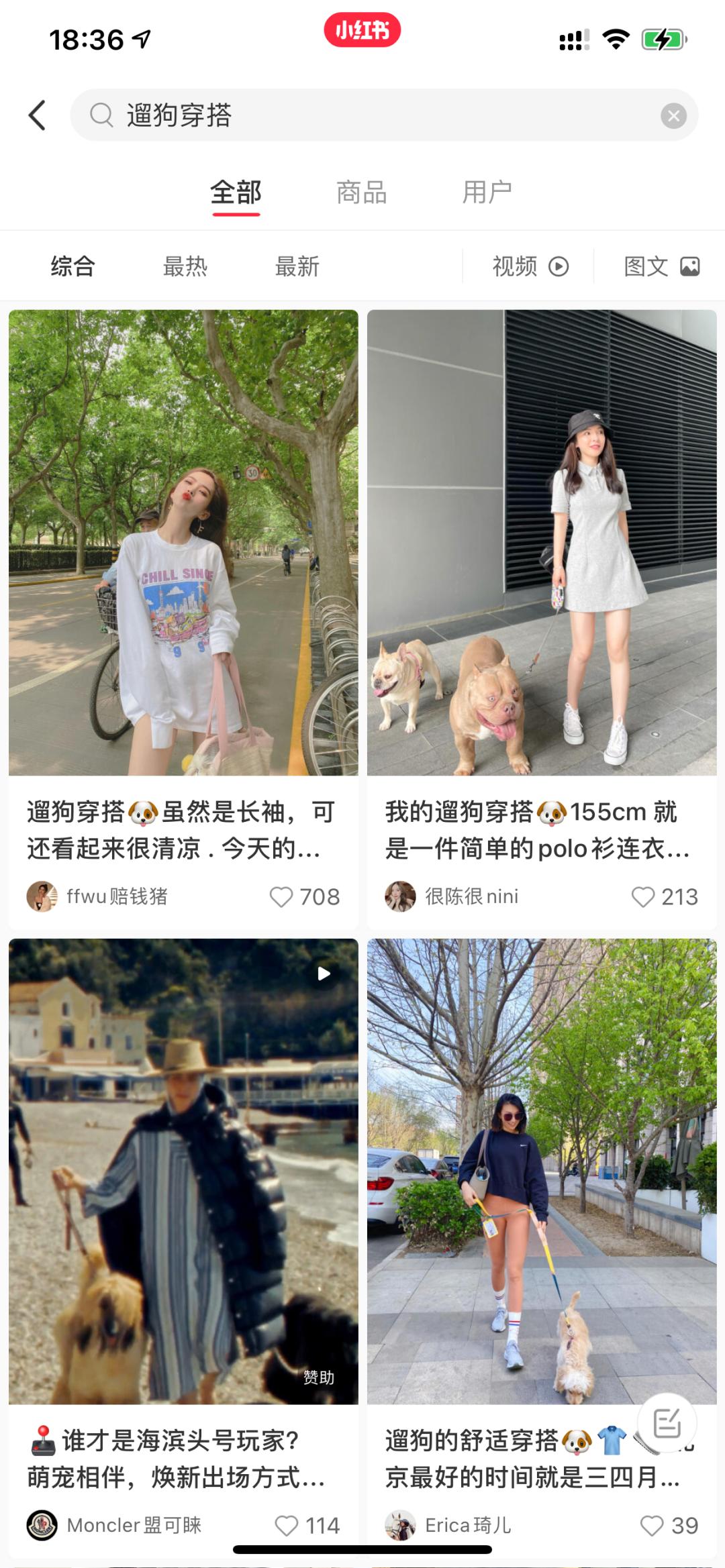Tap the floating note compose button
Image resolution: width=725 pixels, height=1568 pixels.
coord(667,1423)
